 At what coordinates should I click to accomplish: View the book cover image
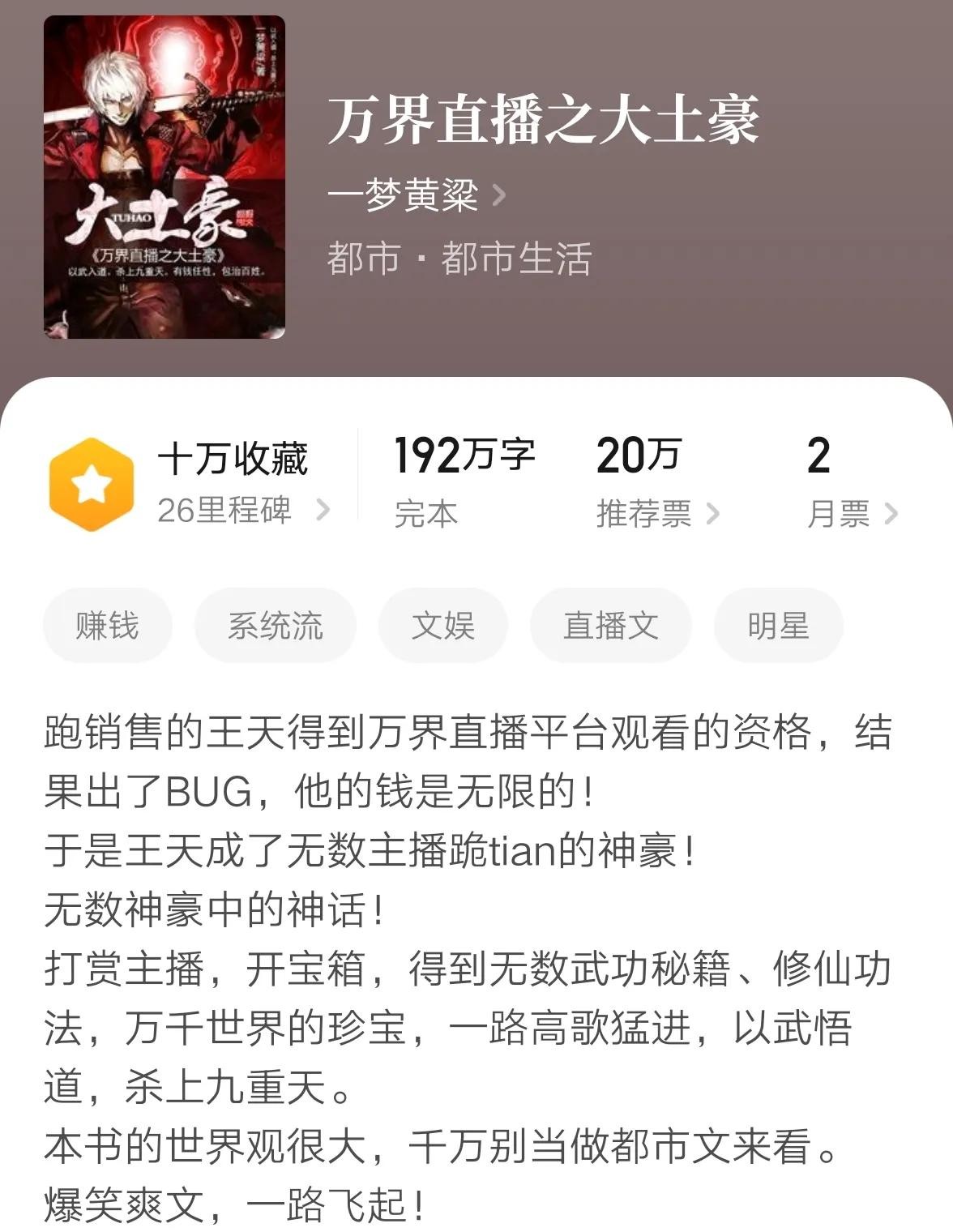point(165,177)
